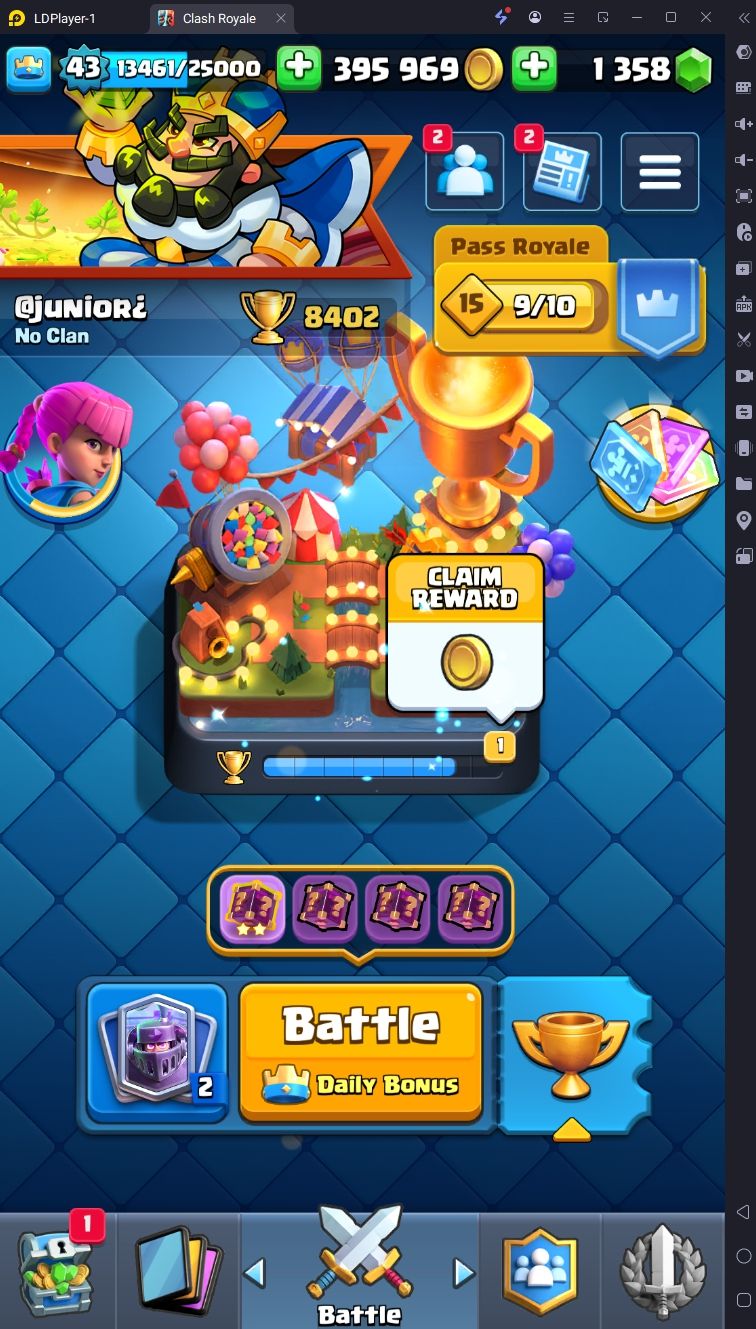Tap the green plus button to add gems
The image size is (756, 1329).
[535, 68]
